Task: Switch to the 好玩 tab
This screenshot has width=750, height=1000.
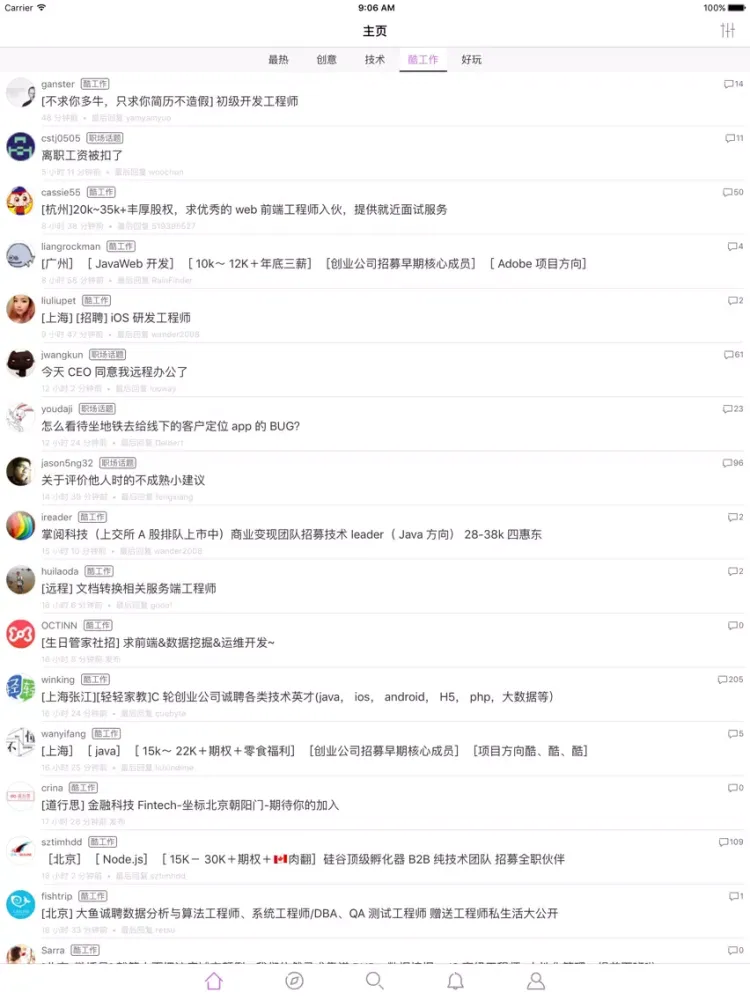Action: pyautogui.click(x=471, y=60)
